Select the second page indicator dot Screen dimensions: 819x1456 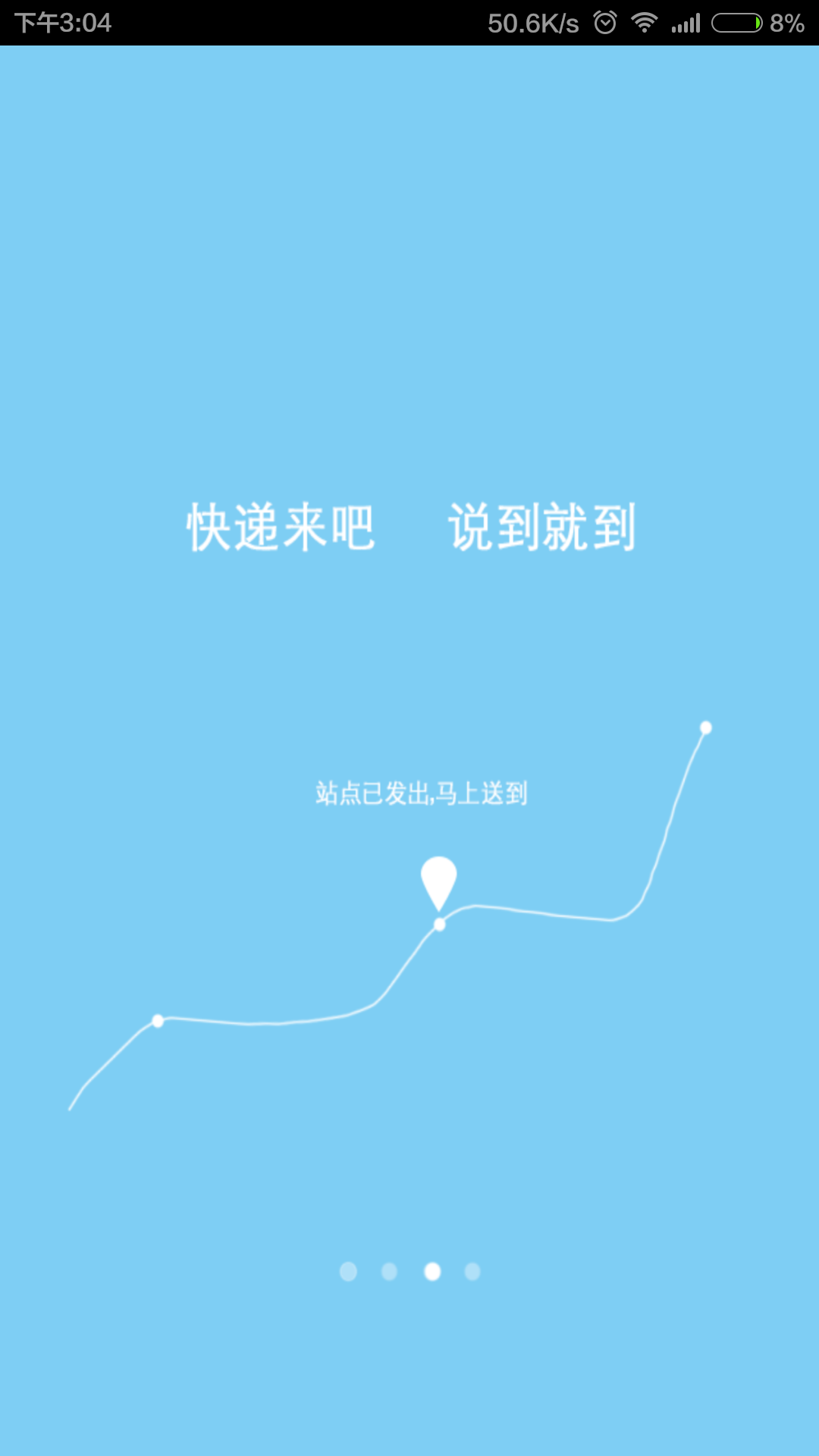point(389,1272)
